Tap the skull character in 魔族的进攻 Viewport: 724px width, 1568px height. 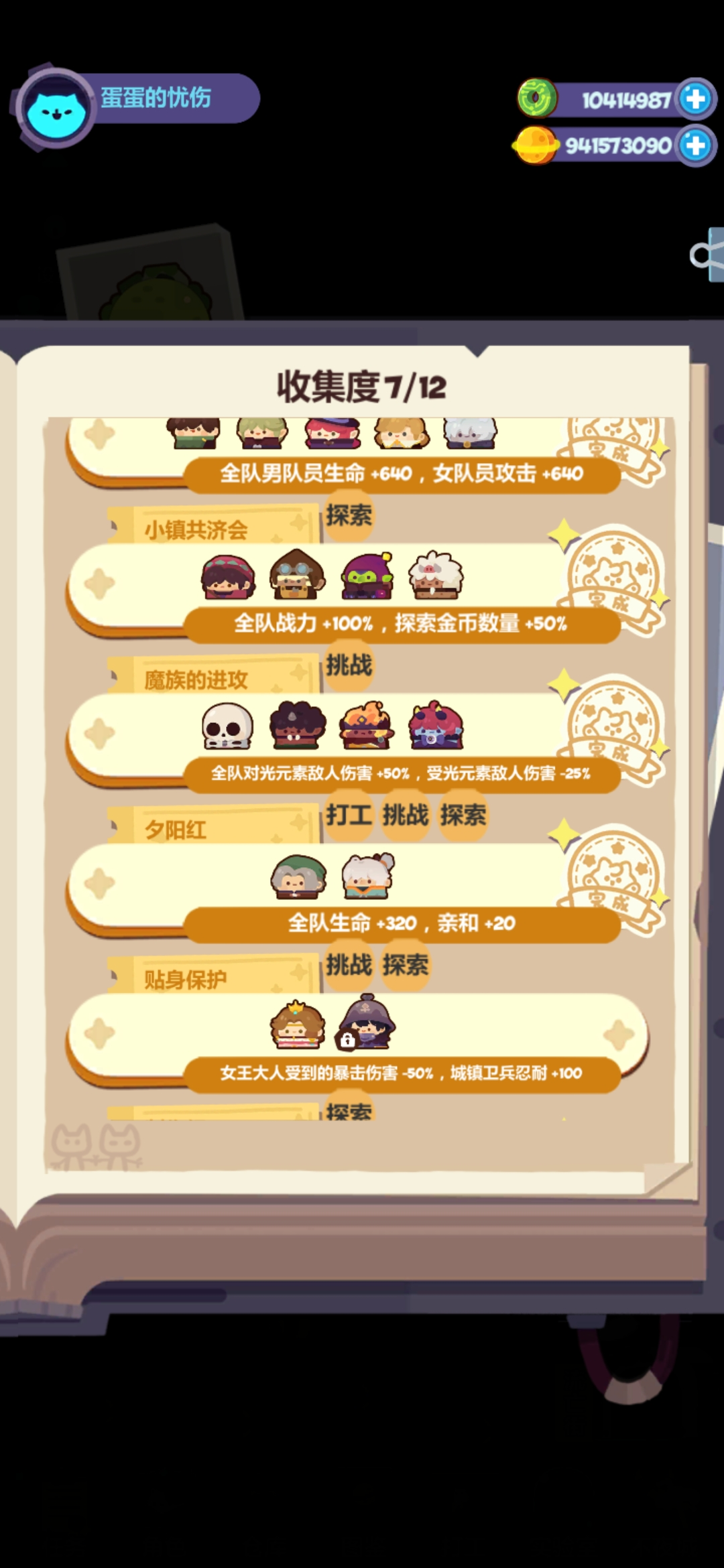coord(227,726)
